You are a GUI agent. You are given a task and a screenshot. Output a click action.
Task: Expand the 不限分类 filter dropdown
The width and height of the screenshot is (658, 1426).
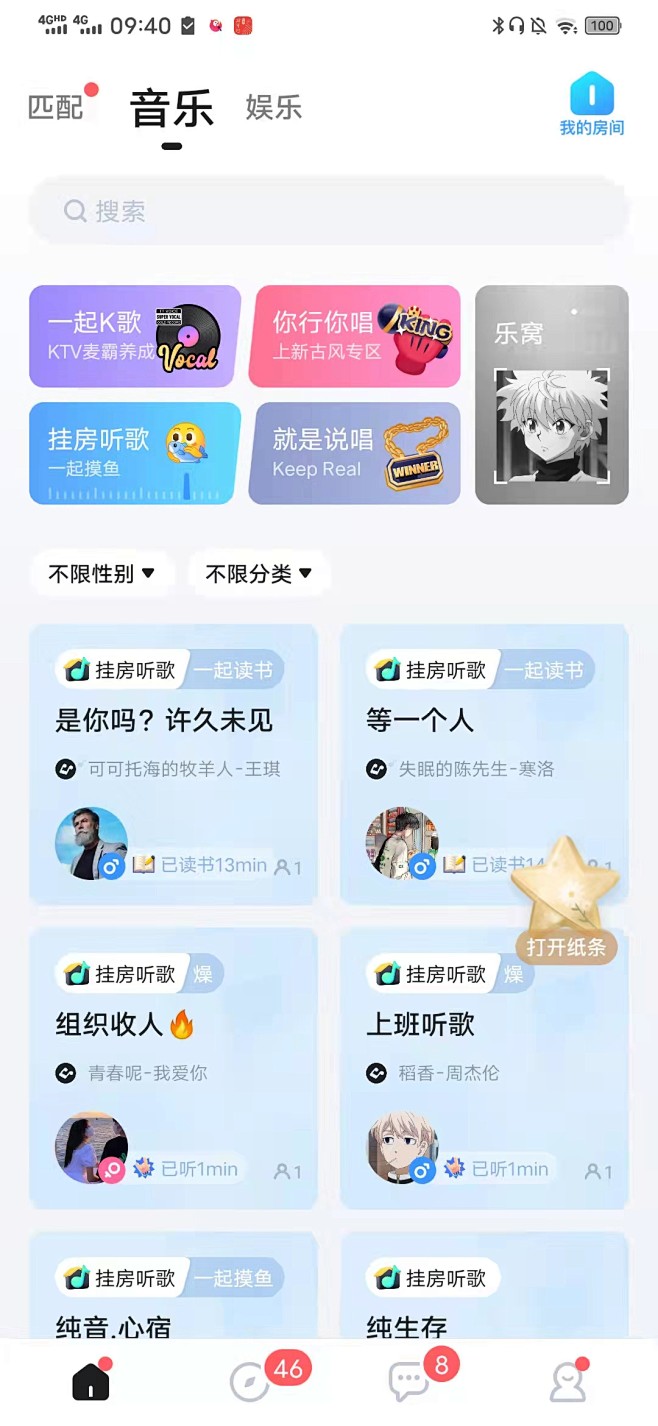coord(259,573)
